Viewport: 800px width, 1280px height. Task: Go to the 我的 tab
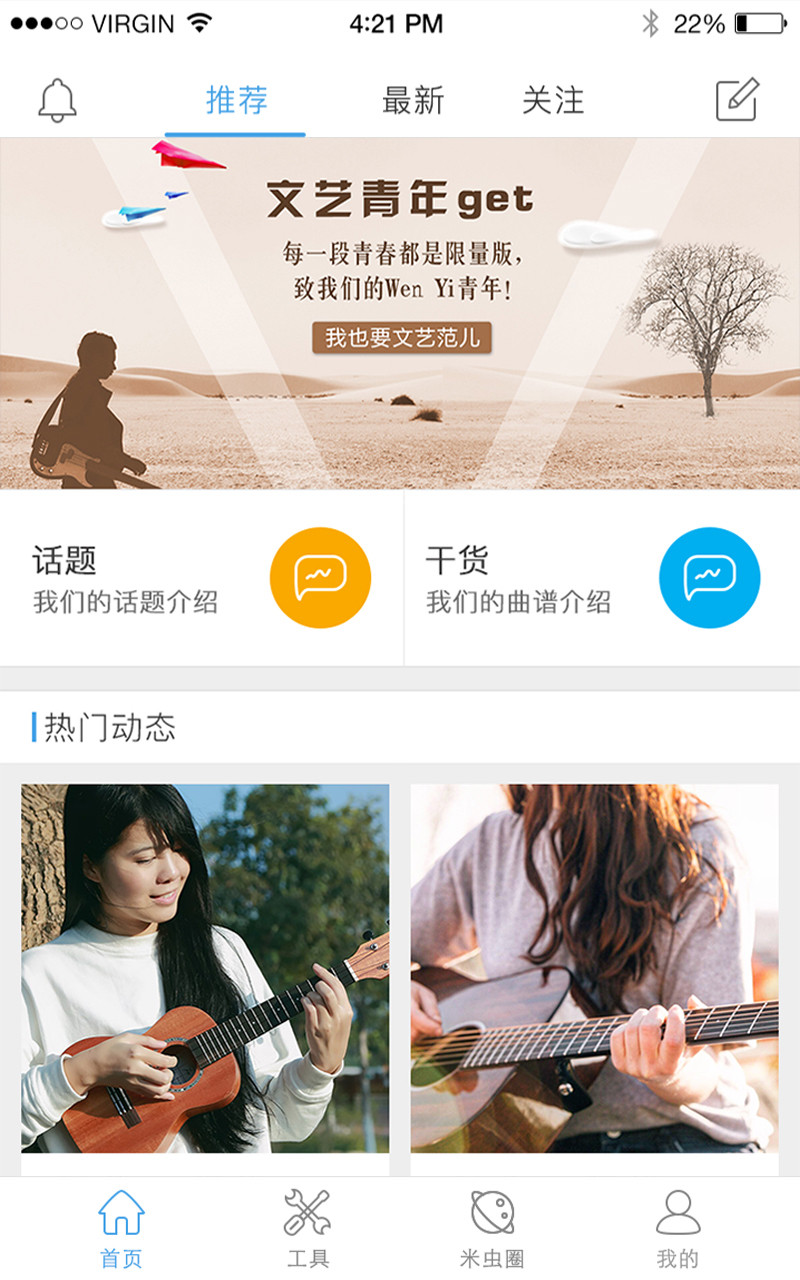pos(677,1228)
